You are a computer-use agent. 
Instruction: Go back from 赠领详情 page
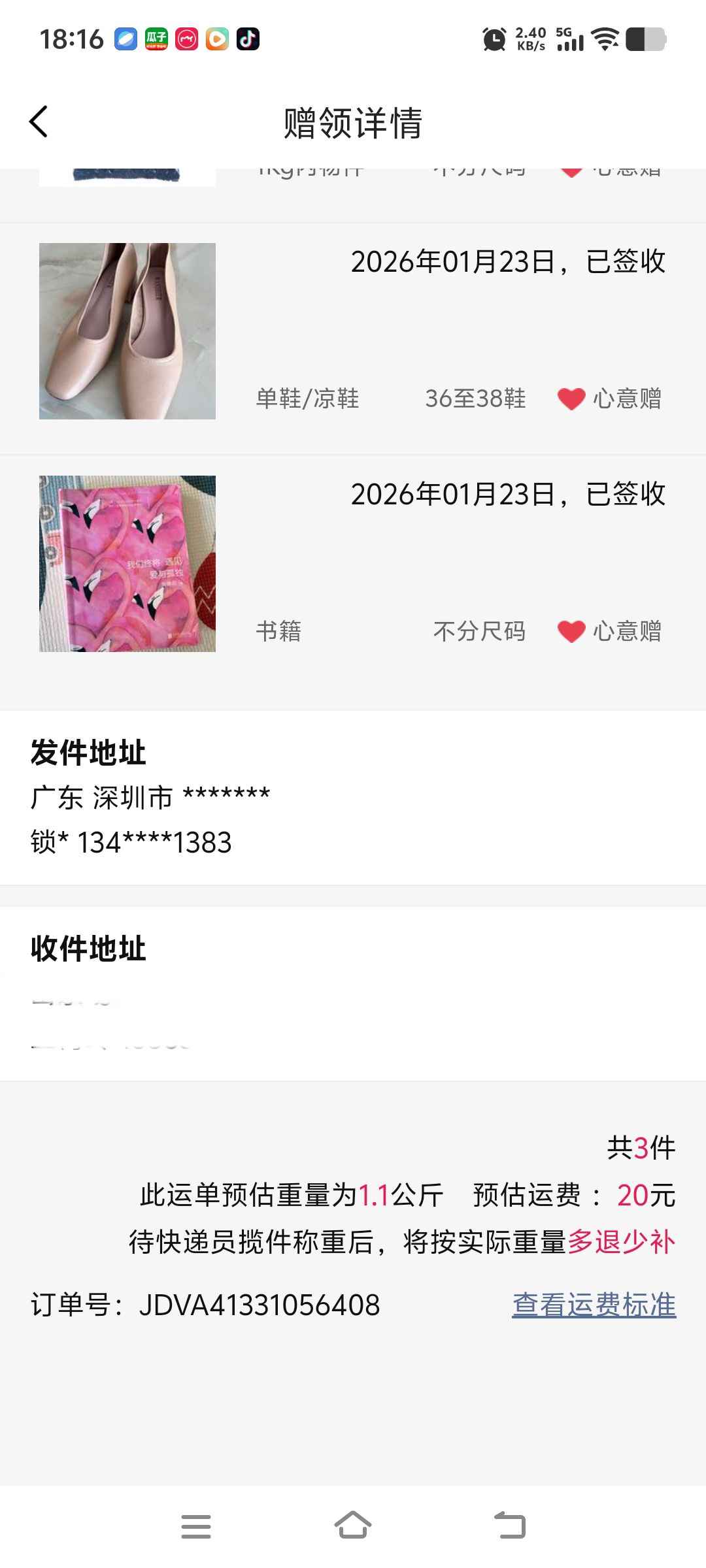pyautogui.click(x=39, y=122)
